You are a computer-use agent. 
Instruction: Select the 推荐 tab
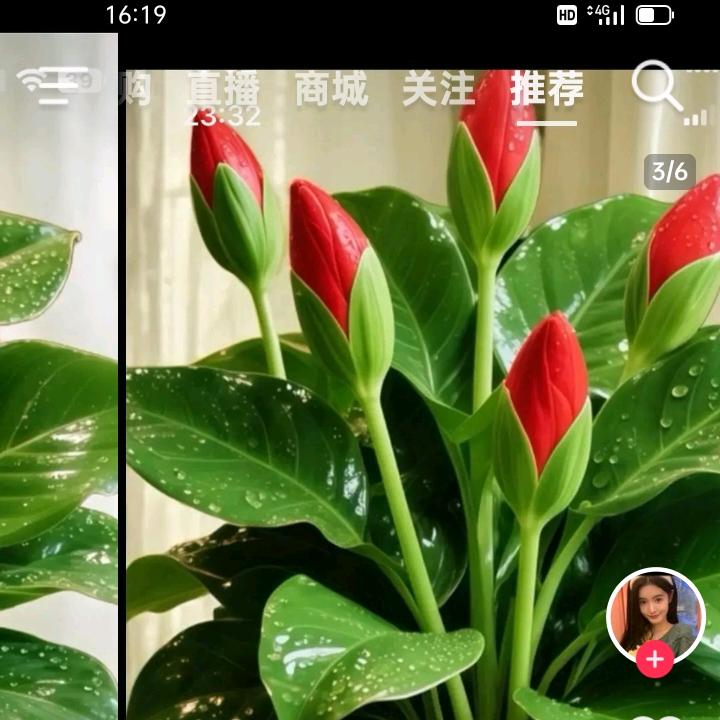546,90
